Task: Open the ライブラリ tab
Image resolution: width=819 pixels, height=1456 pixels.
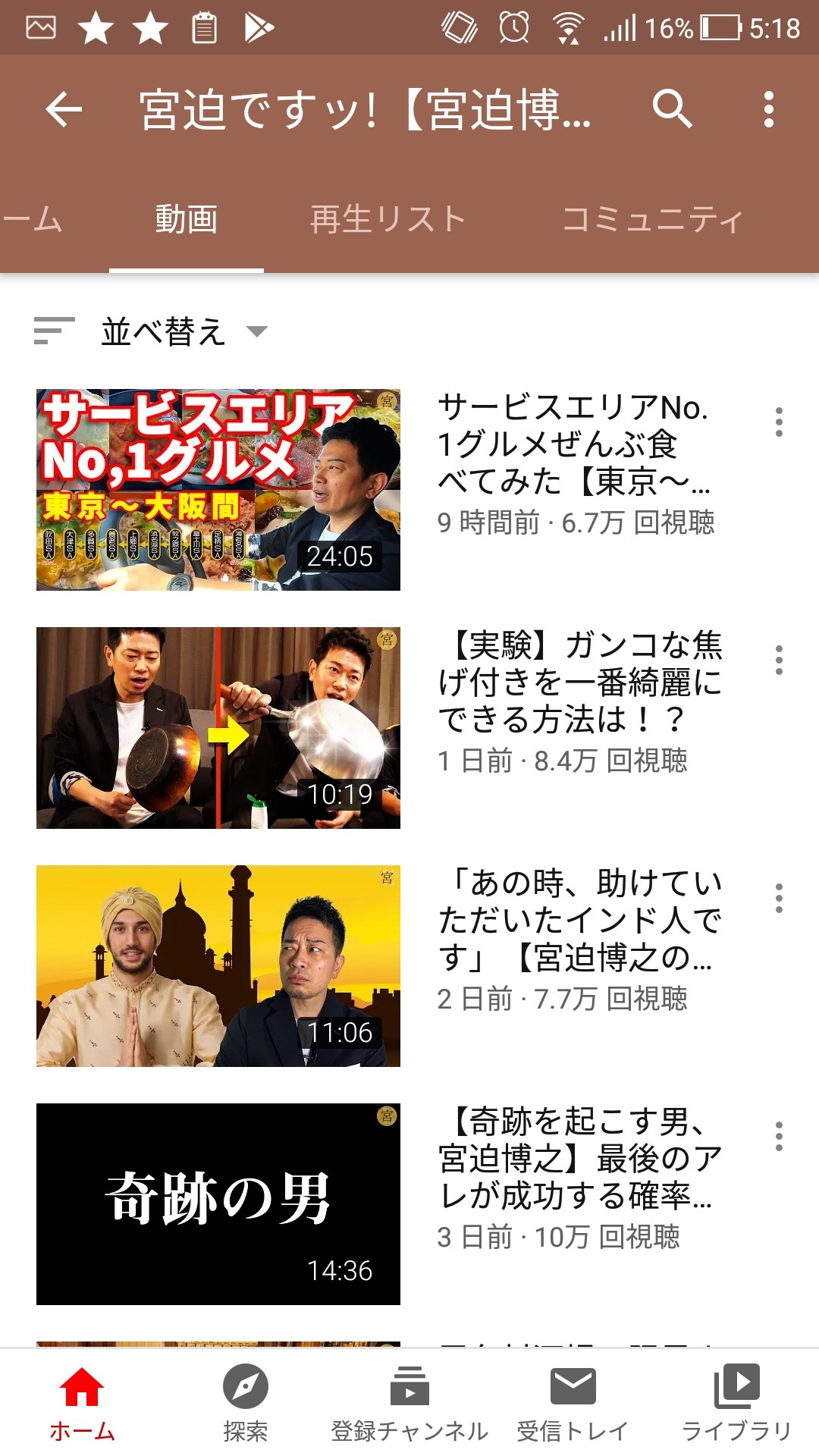Action: 737,1403
